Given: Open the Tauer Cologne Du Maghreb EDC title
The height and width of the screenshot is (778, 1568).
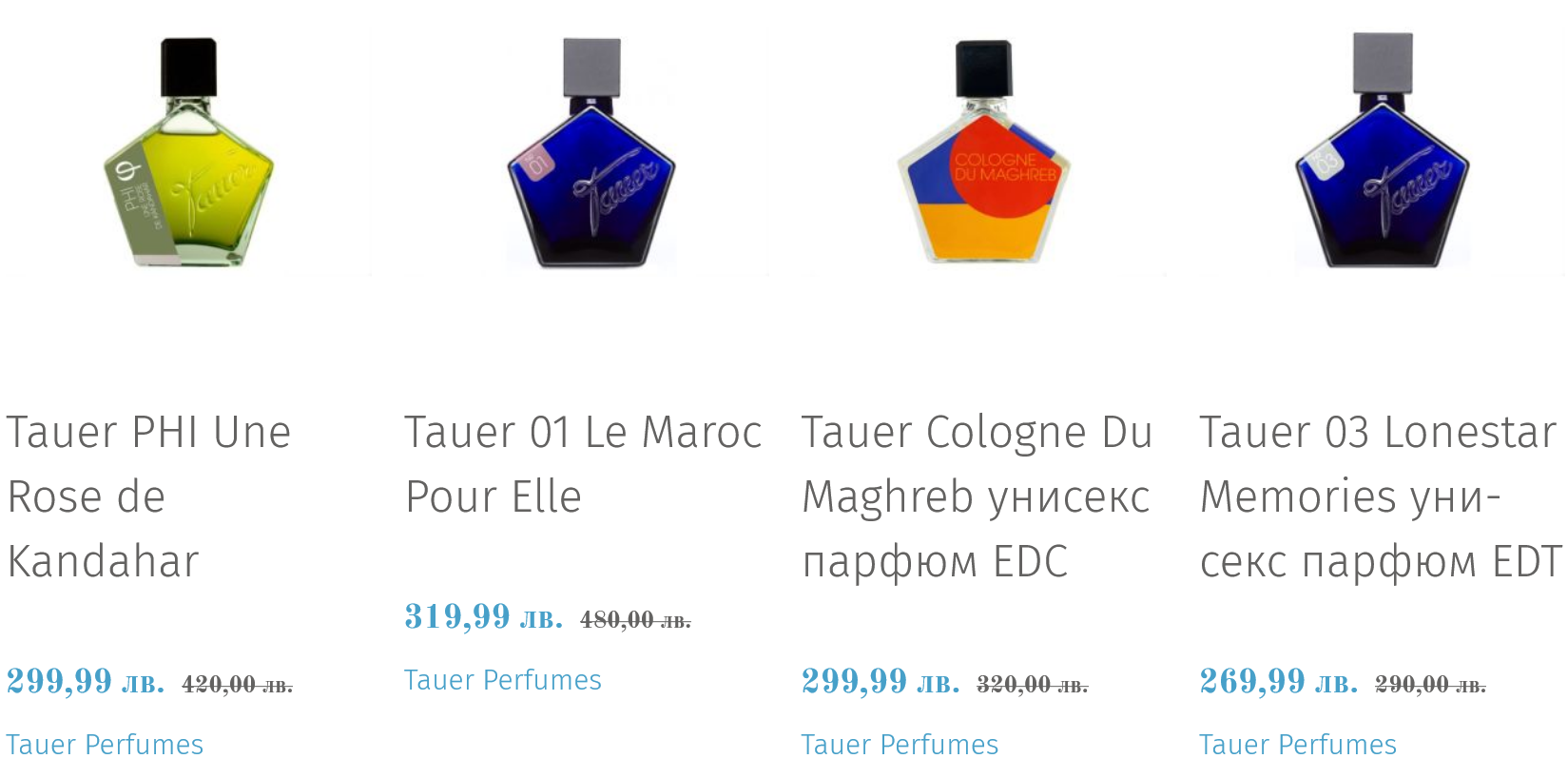Looking at the screenshot, I should (x=977, y=496).
